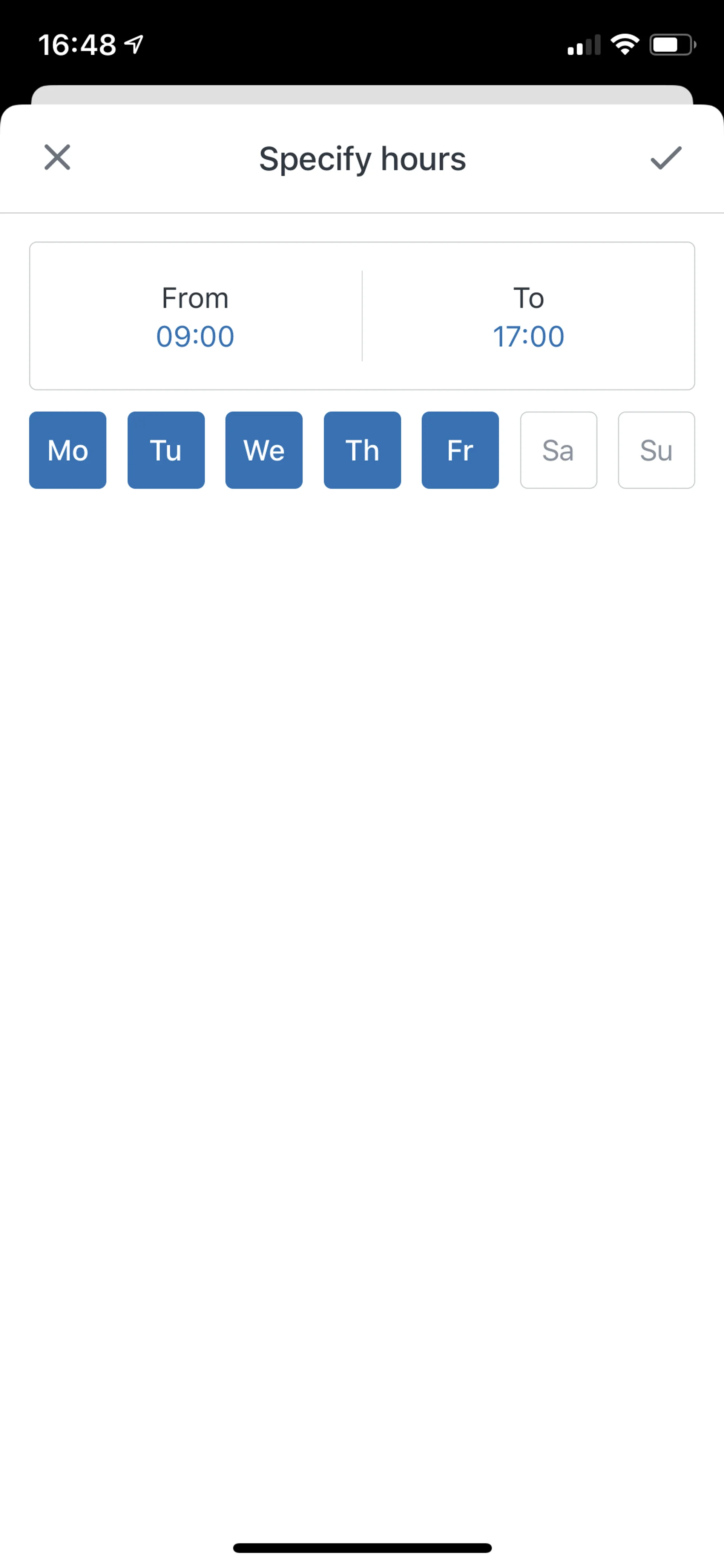Viewport: 724px width, 1568px height.
Task: Edit the To time 17:00
Action: coord(528,336)
